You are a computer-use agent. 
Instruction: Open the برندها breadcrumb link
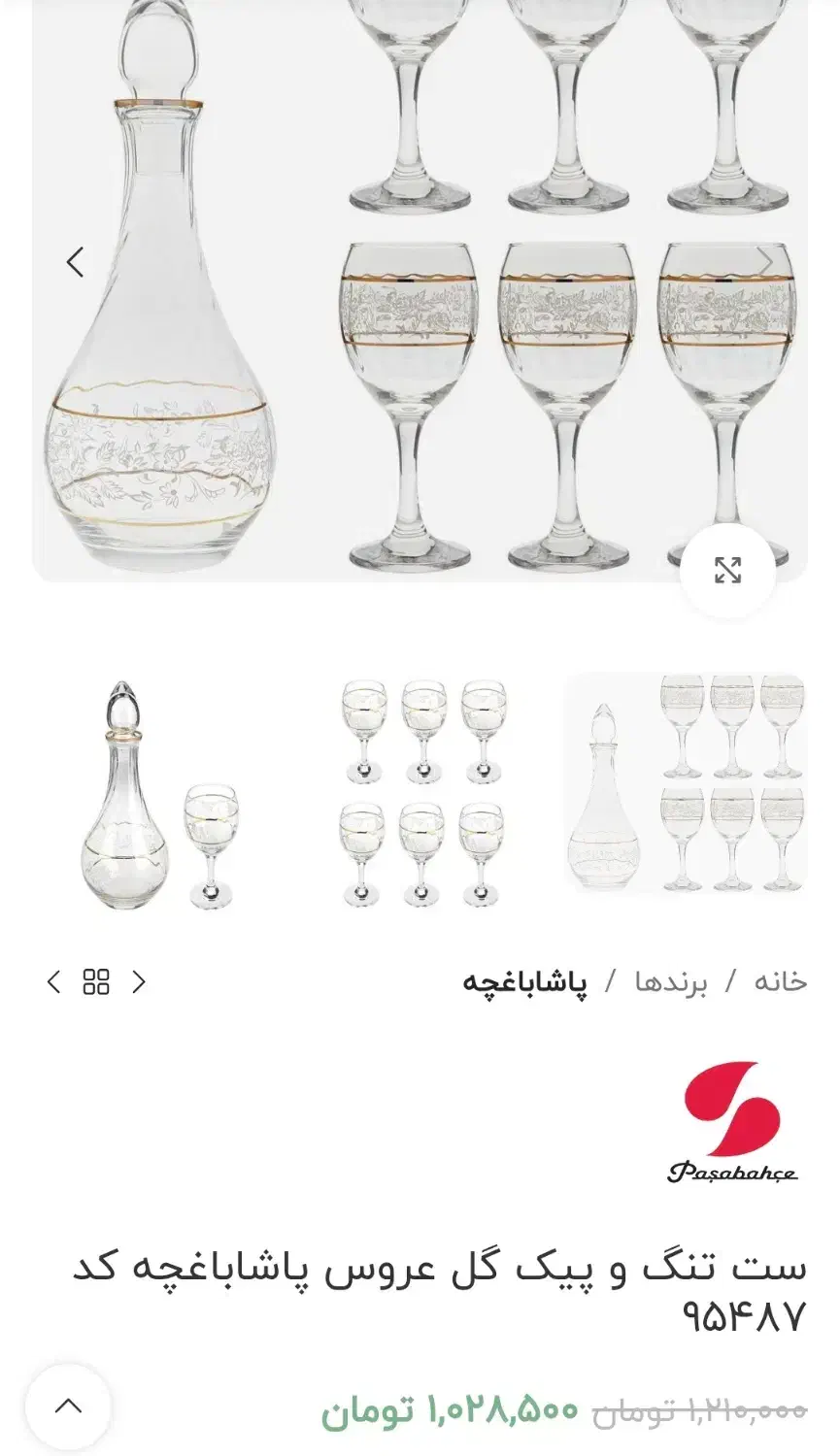click(x=671, y=982)
